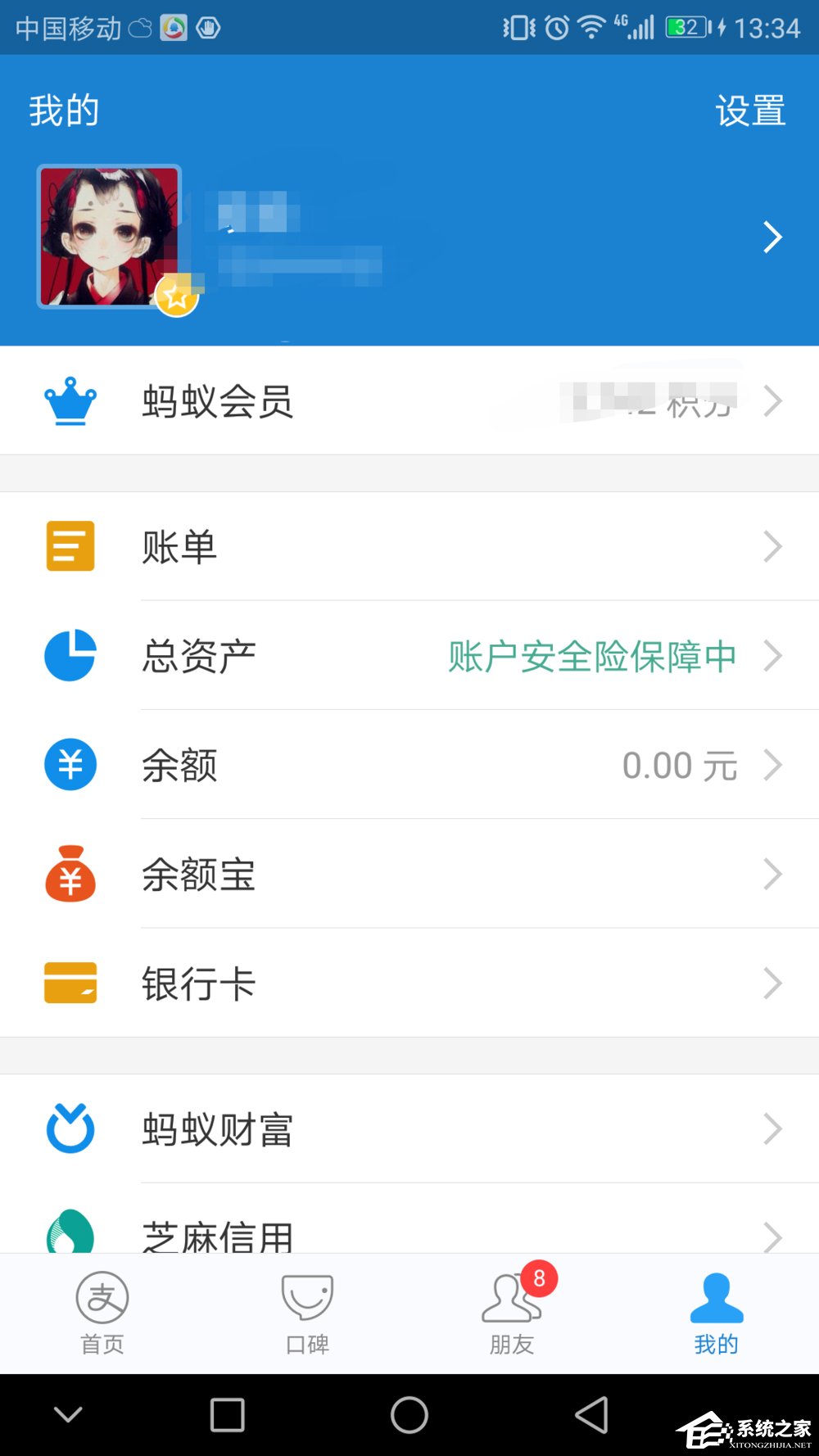The image size is (819, 1456).
Task: Open 总资产 details using its arrow
Action: click(772, 655)
